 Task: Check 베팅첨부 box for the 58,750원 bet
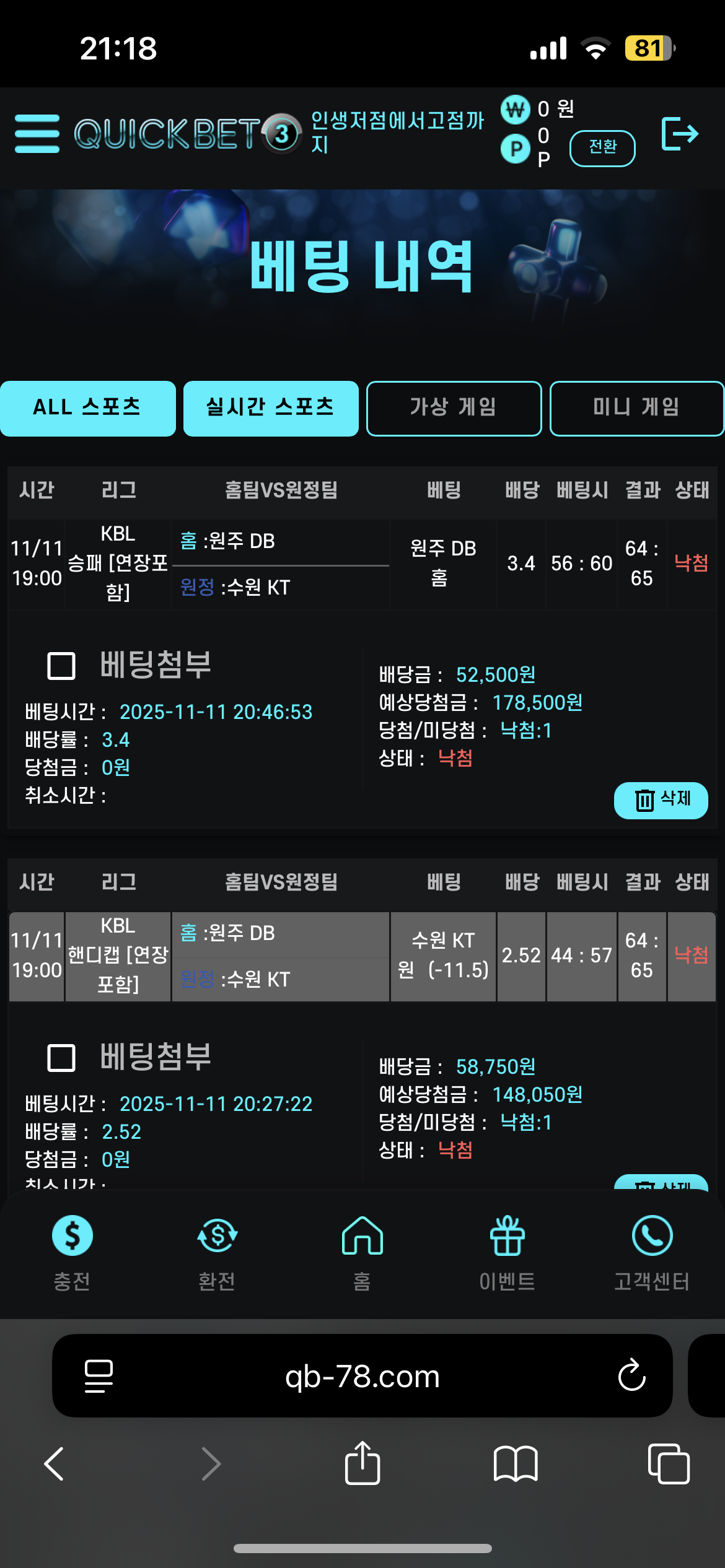[61, 1058]
